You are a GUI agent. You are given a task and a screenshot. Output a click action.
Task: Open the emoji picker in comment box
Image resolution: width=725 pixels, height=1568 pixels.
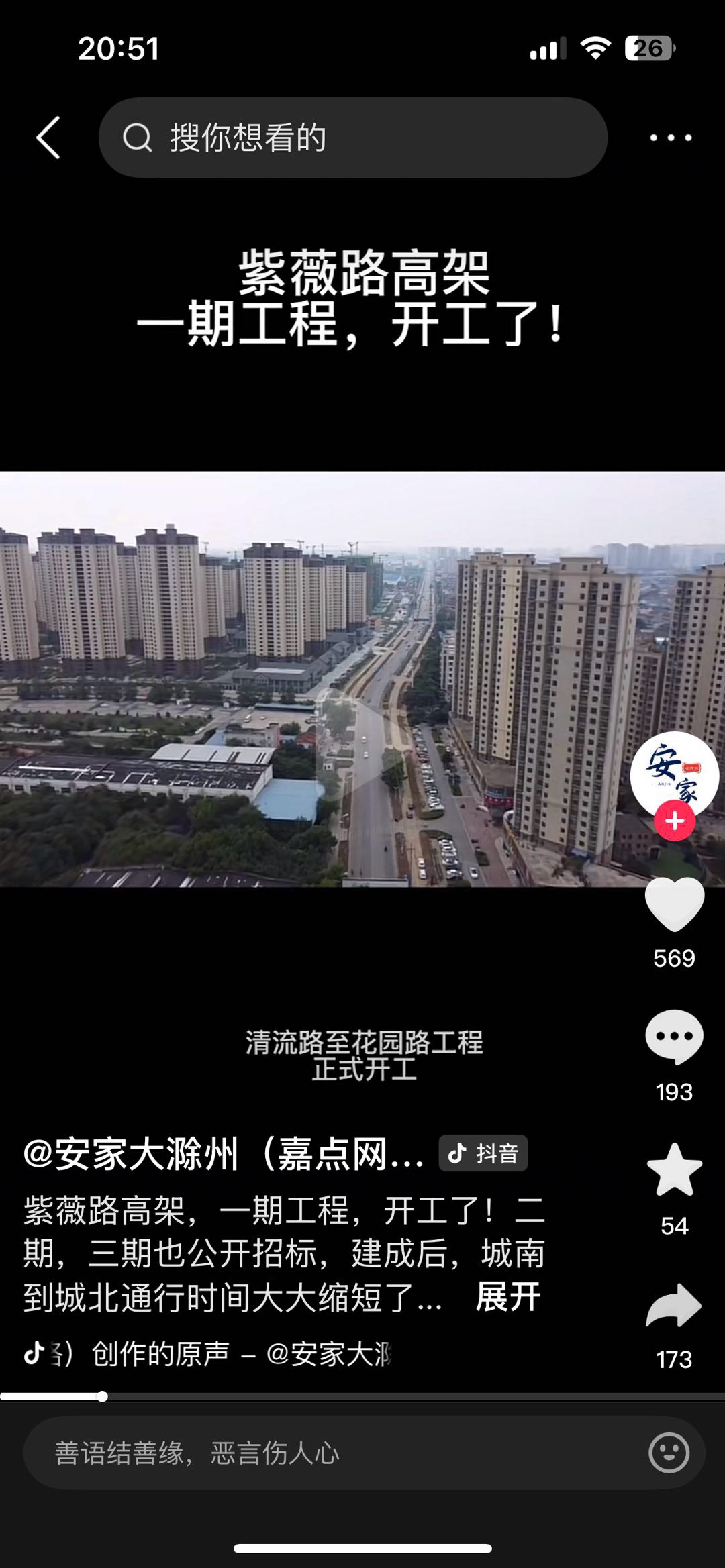[669, 1453]
